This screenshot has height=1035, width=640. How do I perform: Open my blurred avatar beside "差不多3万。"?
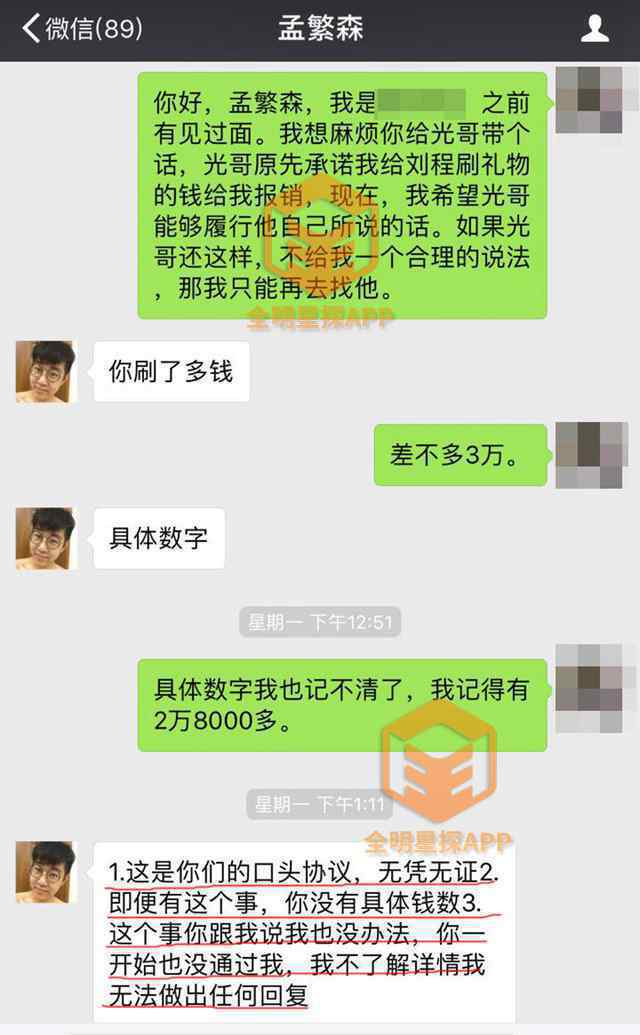[591, 455]
